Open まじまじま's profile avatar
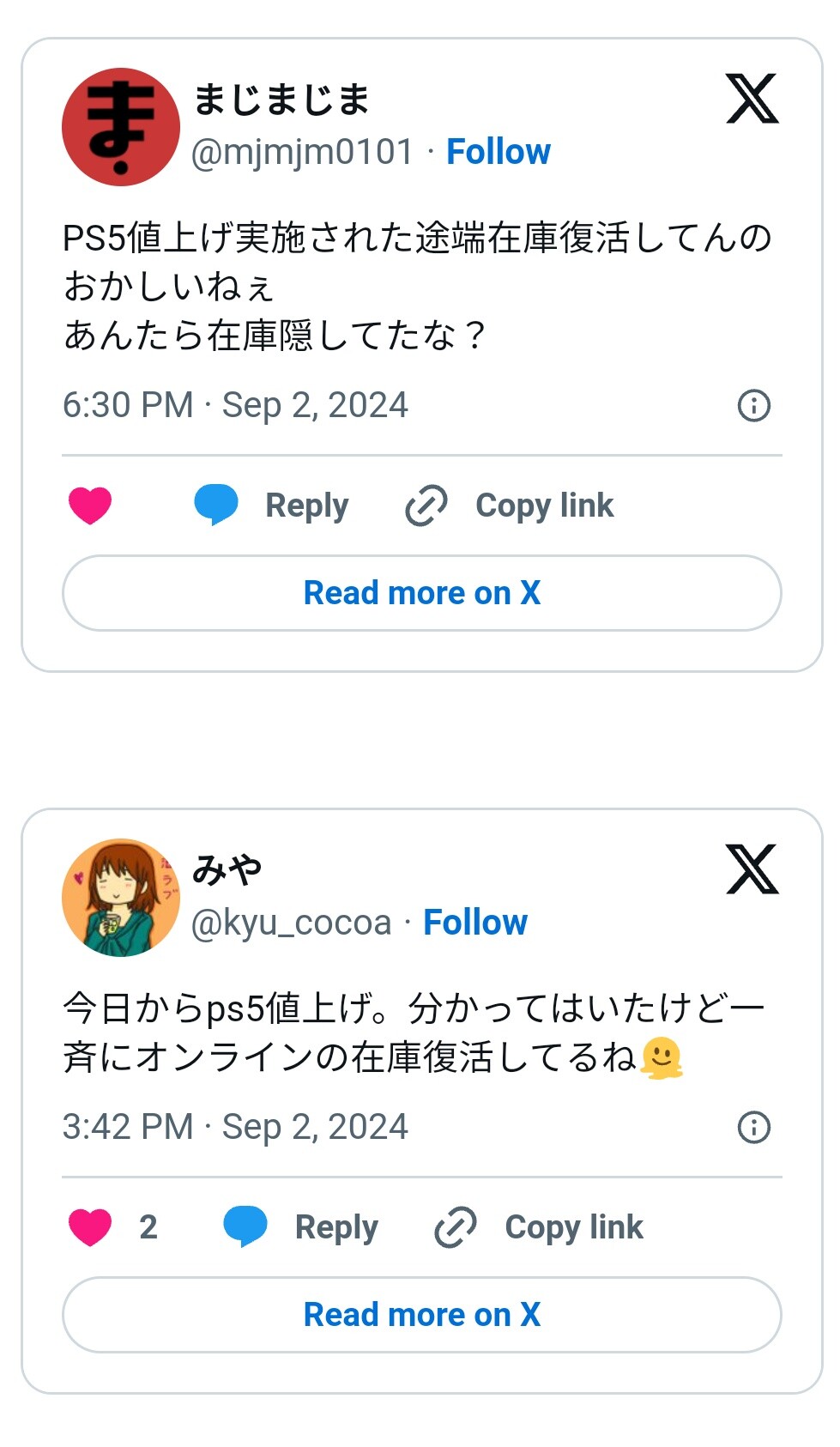Screen dimensions: 840x1447 point(121,127)
